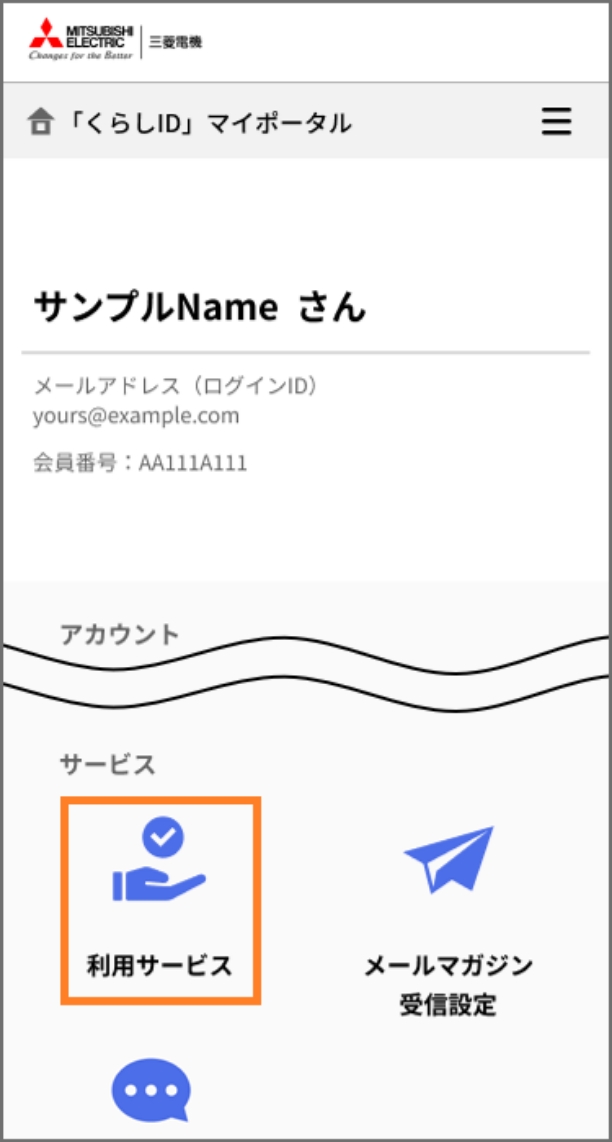Tap the home icon beside くらしID マイポータル
612x1142 pixels.
41,121
